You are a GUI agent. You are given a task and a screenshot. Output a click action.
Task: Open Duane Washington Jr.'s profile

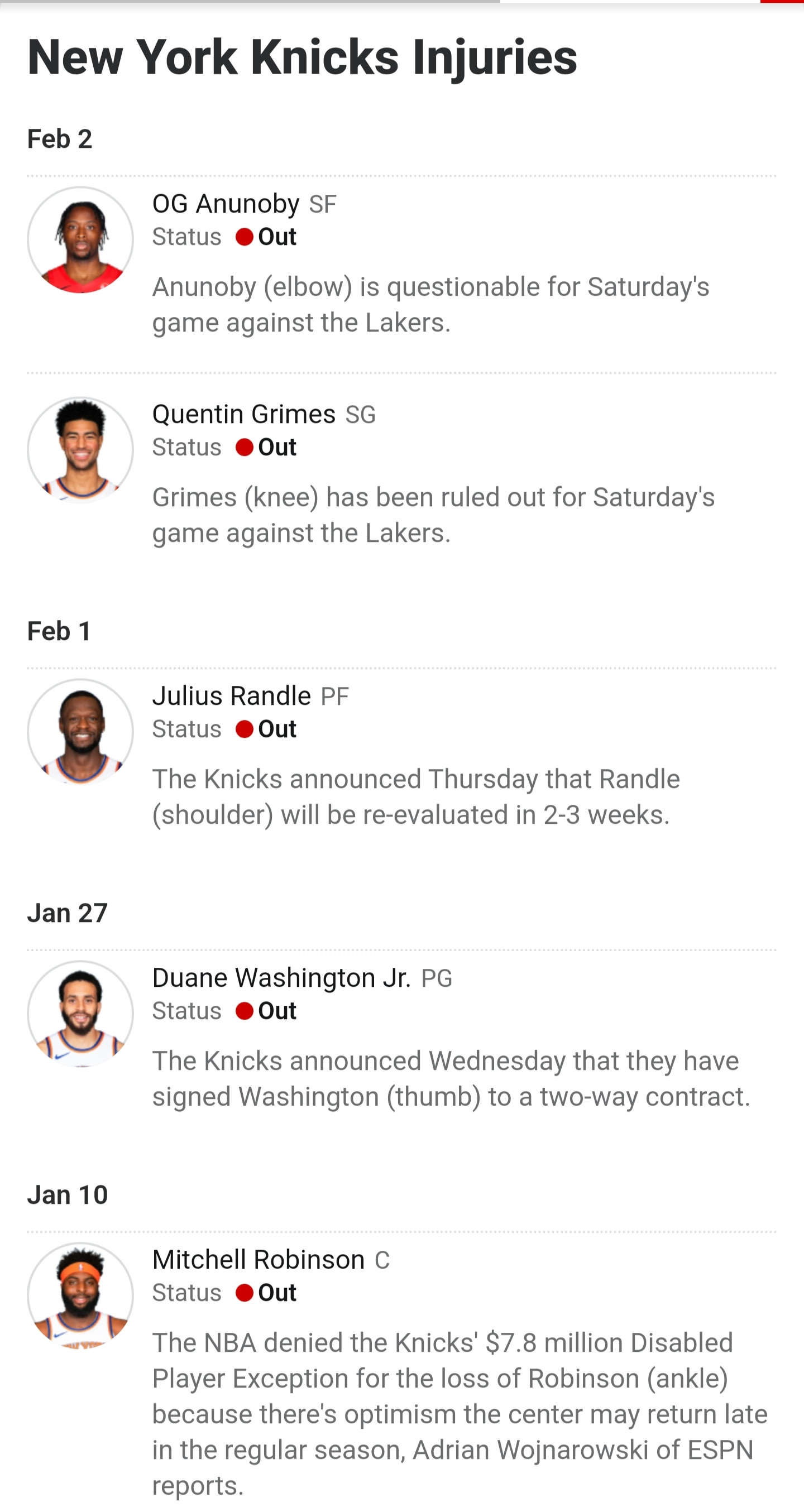coord(281,978)
